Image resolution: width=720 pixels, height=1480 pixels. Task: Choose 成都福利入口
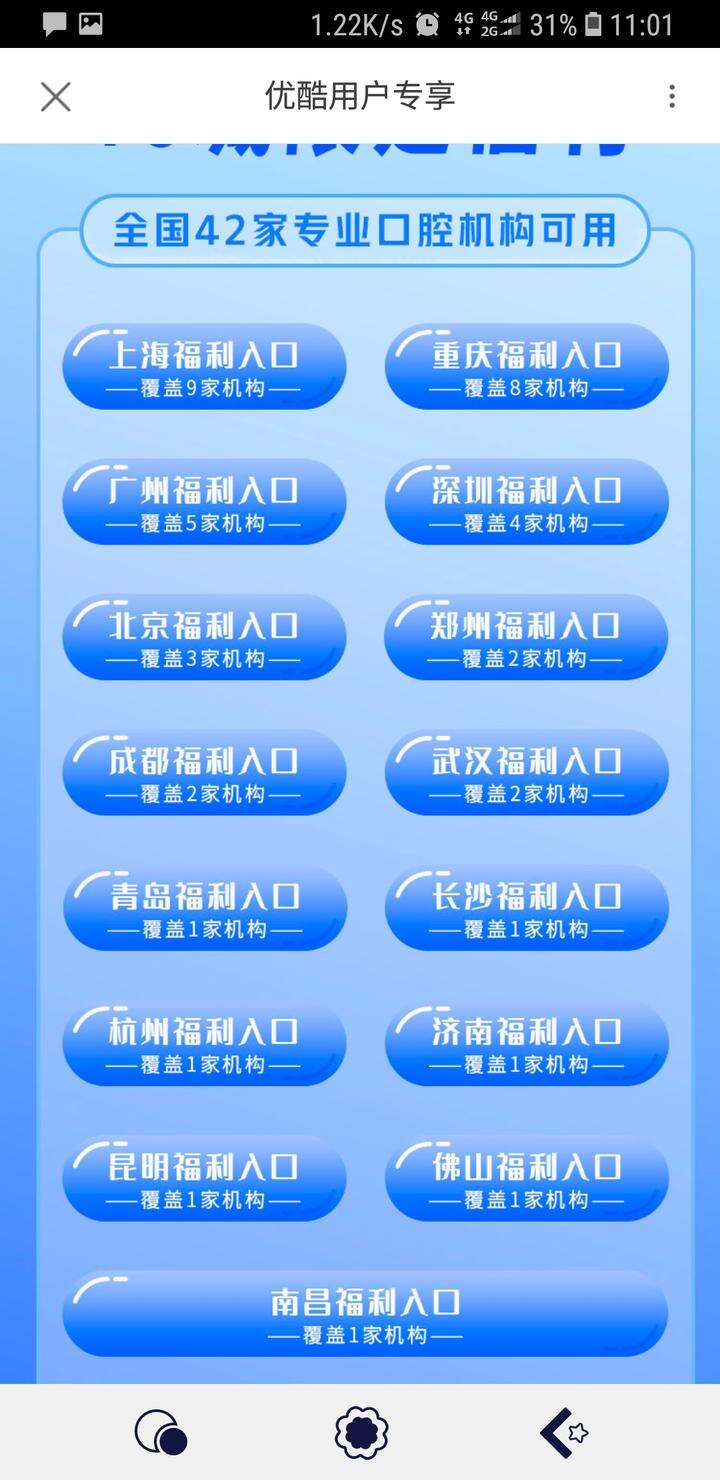204,773
